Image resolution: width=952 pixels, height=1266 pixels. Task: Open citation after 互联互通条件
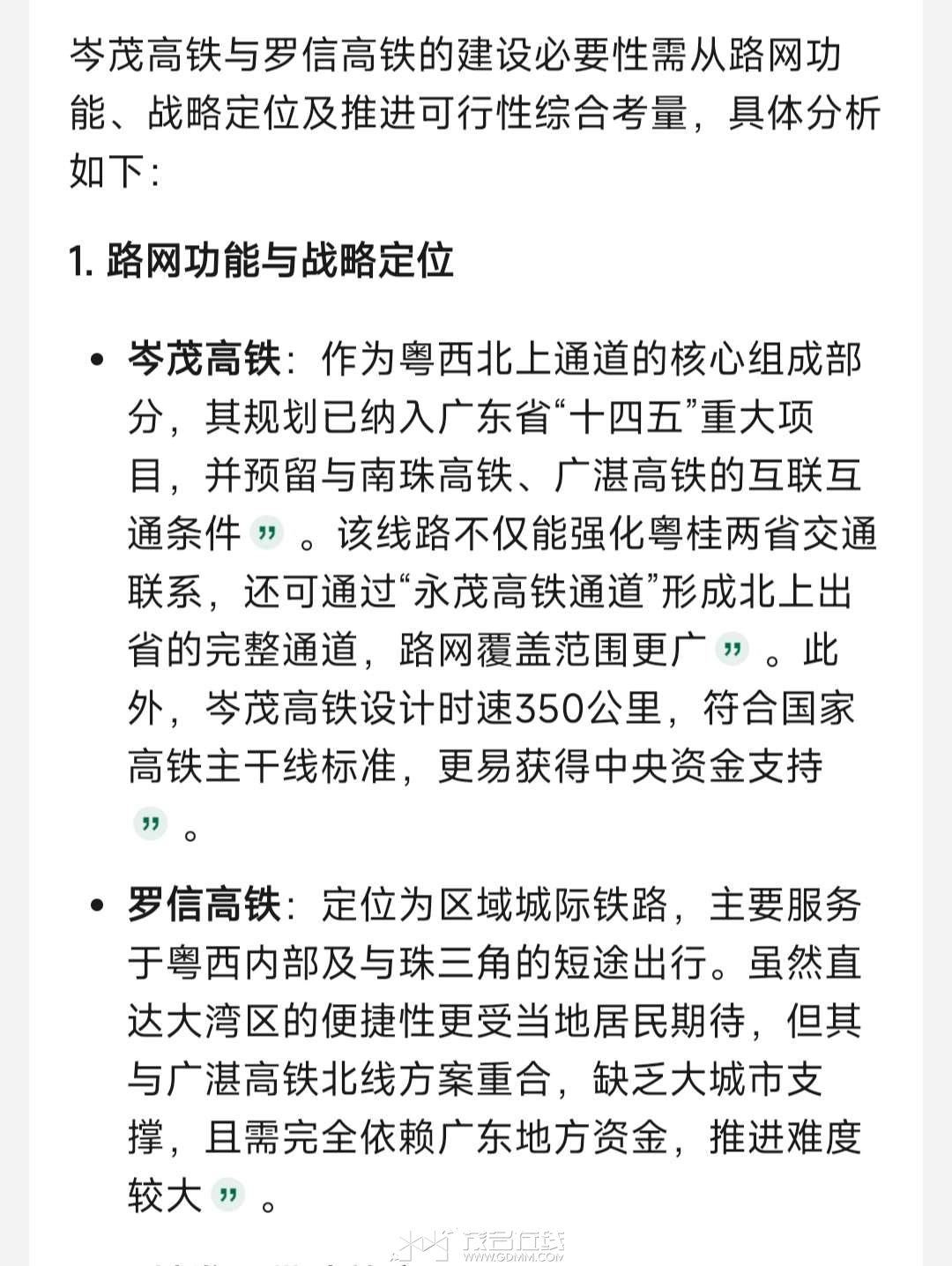click(x=267, y=533)
